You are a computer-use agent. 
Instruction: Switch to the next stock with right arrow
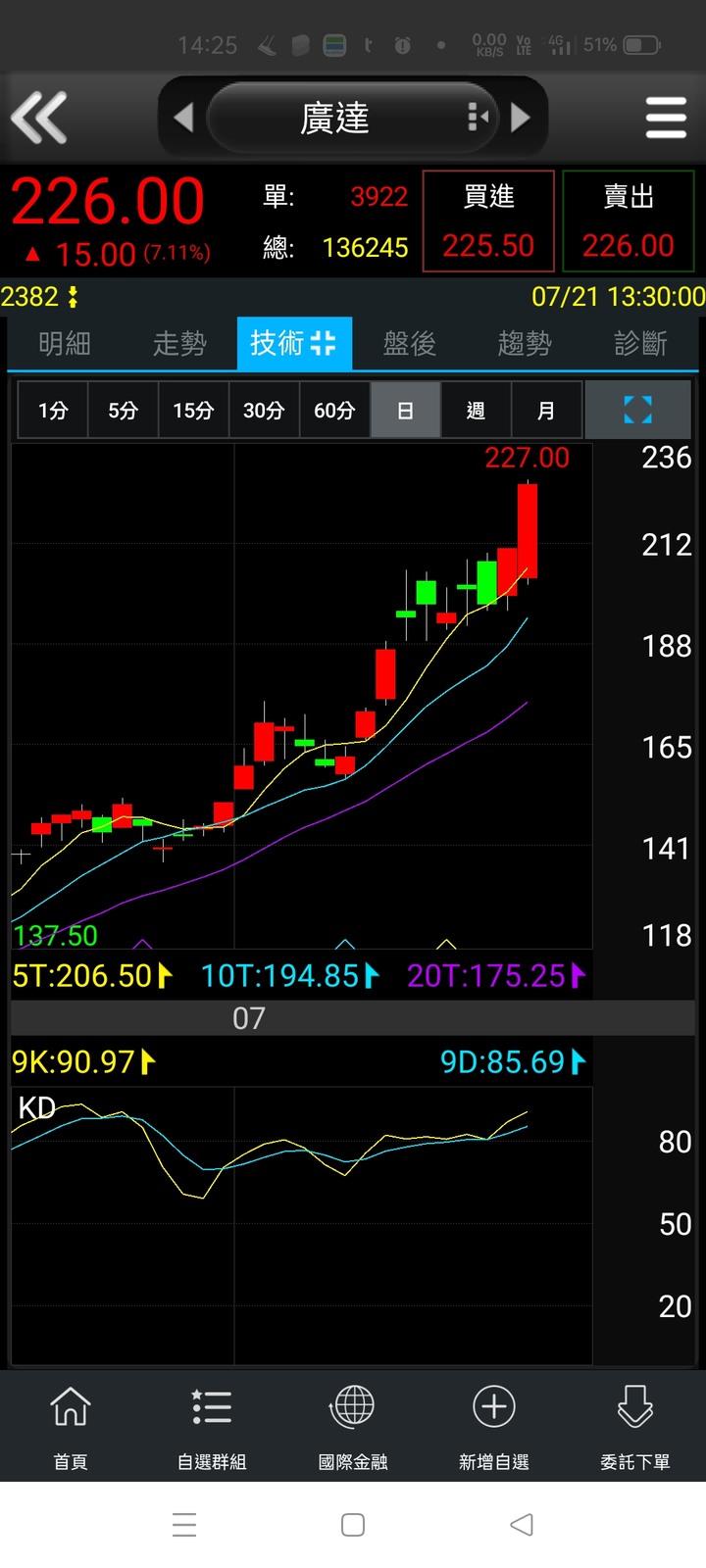(522, 118)
